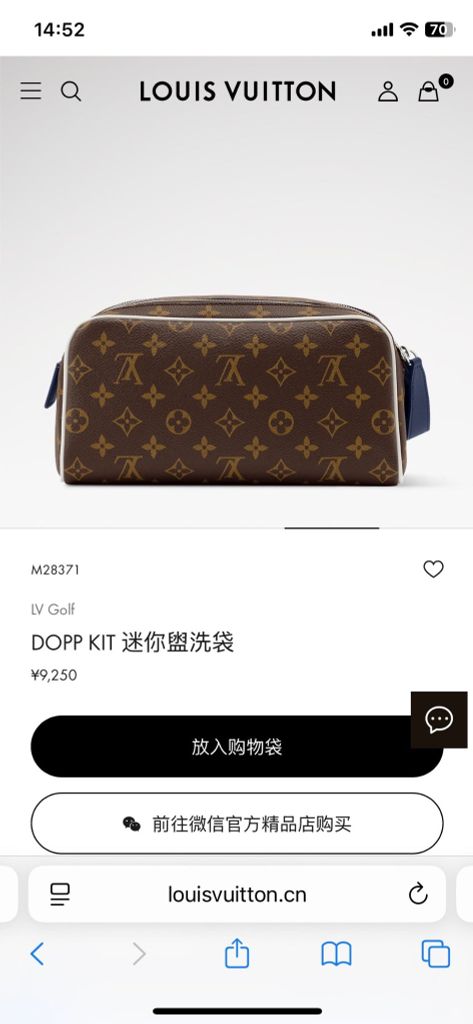Tap 放入购物袋 to add to bag
The width and height of the screenshot is (473, 1024).
pyautogui.click(x=236, y=746)
